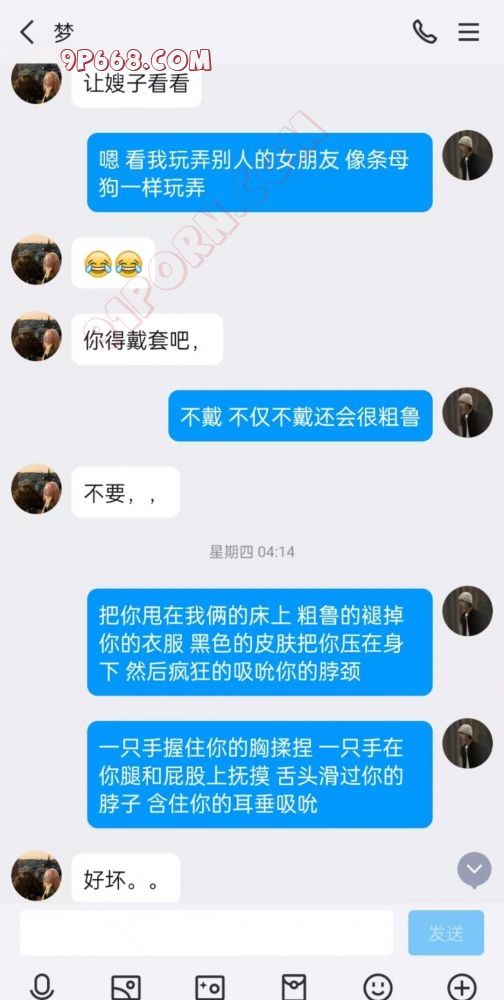This screenshot has height=1000, width=504.
Task: Jump to latest messages with the down arrow
Action: coord(474,870)
